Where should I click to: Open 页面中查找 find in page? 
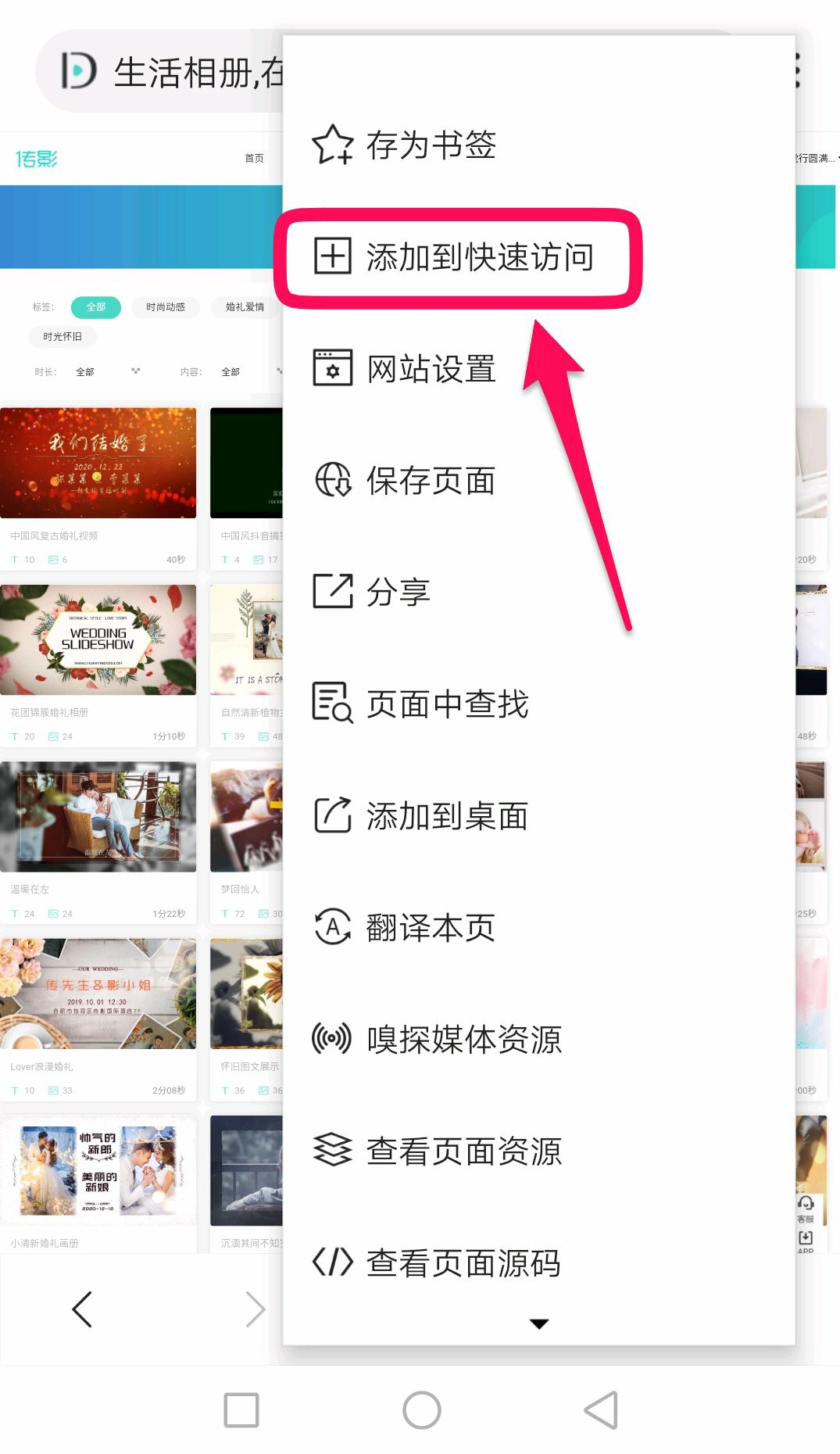(x=447, y=704)
